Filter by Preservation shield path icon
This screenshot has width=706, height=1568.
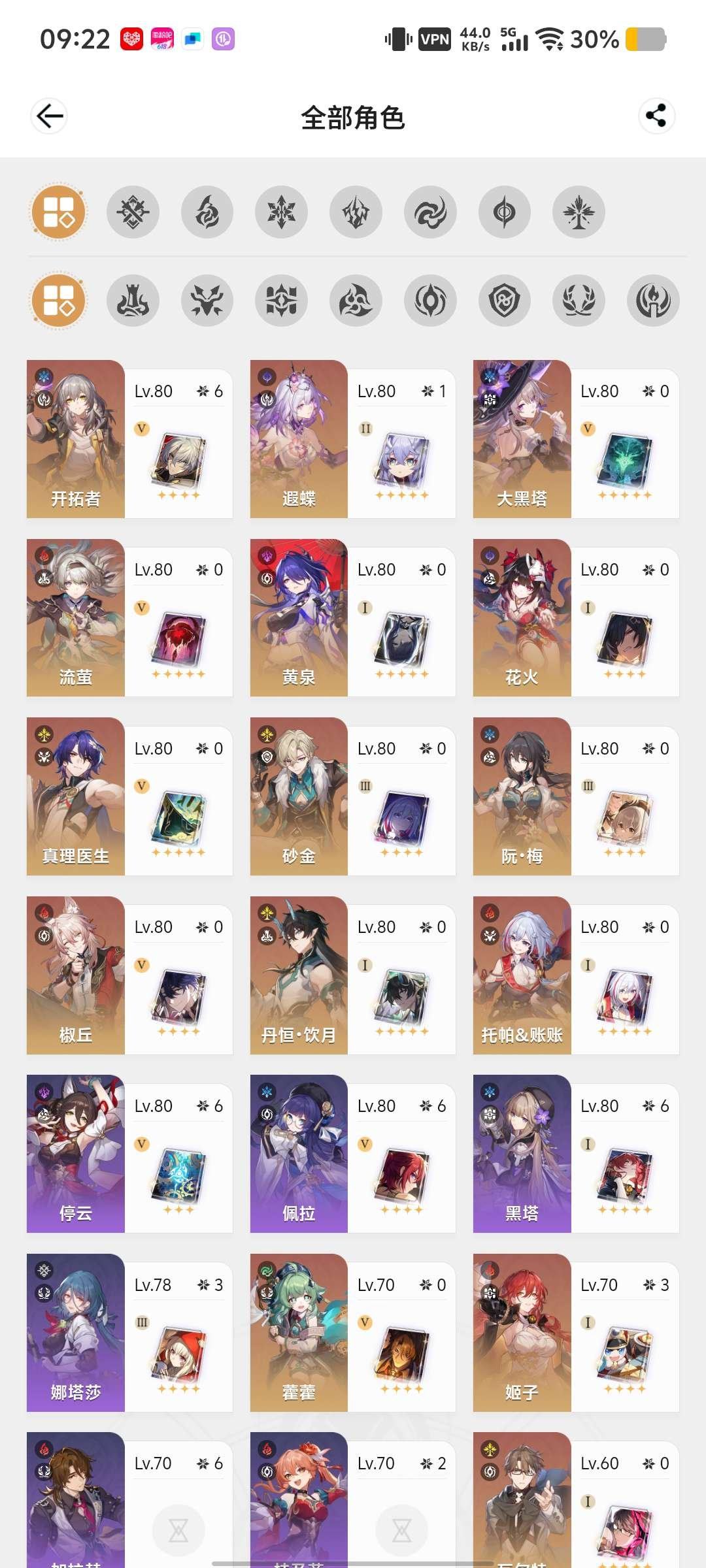504,301
